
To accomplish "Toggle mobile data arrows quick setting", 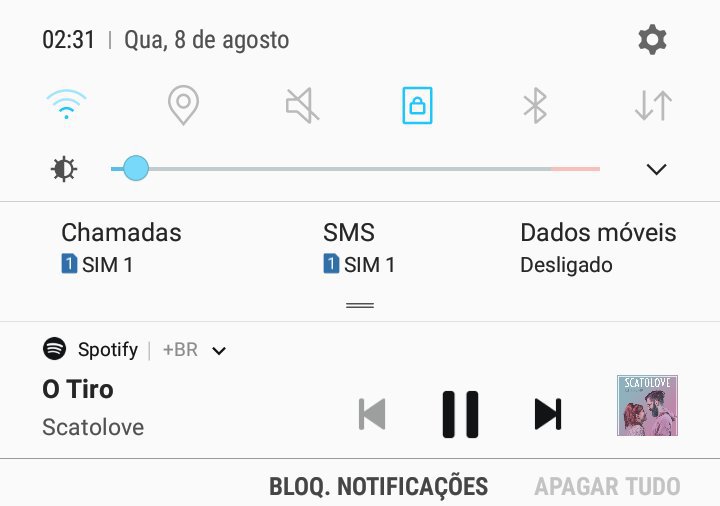I will pos(653,104).
